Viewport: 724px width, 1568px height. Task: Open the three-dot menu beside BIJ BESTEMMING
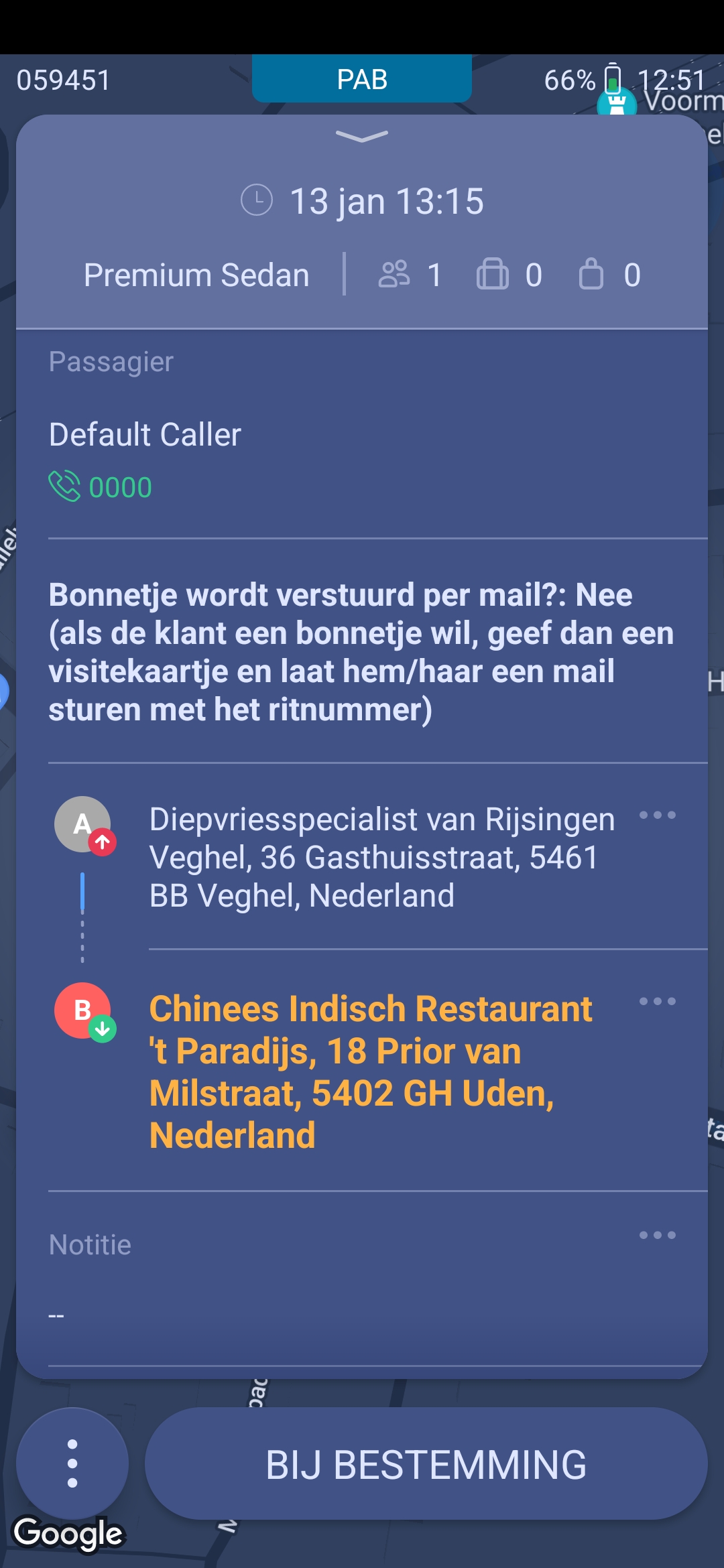(72, 1464)
